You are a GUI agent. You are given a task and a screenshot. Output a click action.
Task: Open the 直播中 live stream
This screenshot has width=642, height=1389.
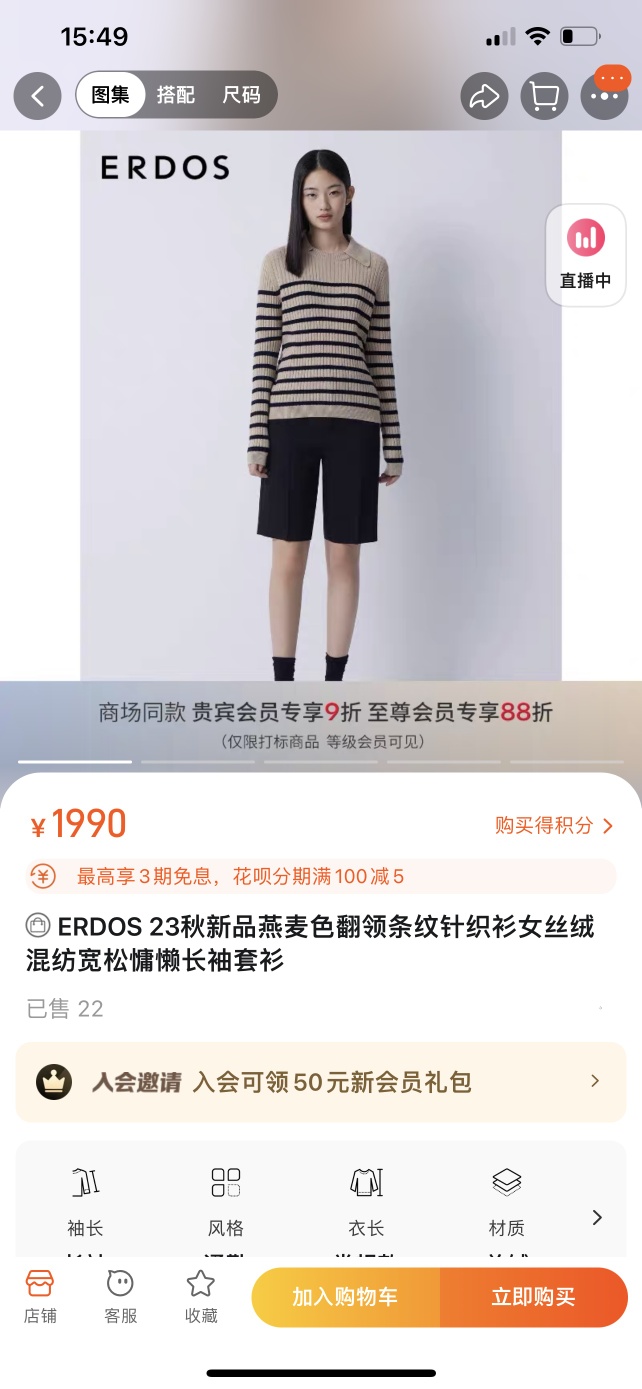coord(585,255)
